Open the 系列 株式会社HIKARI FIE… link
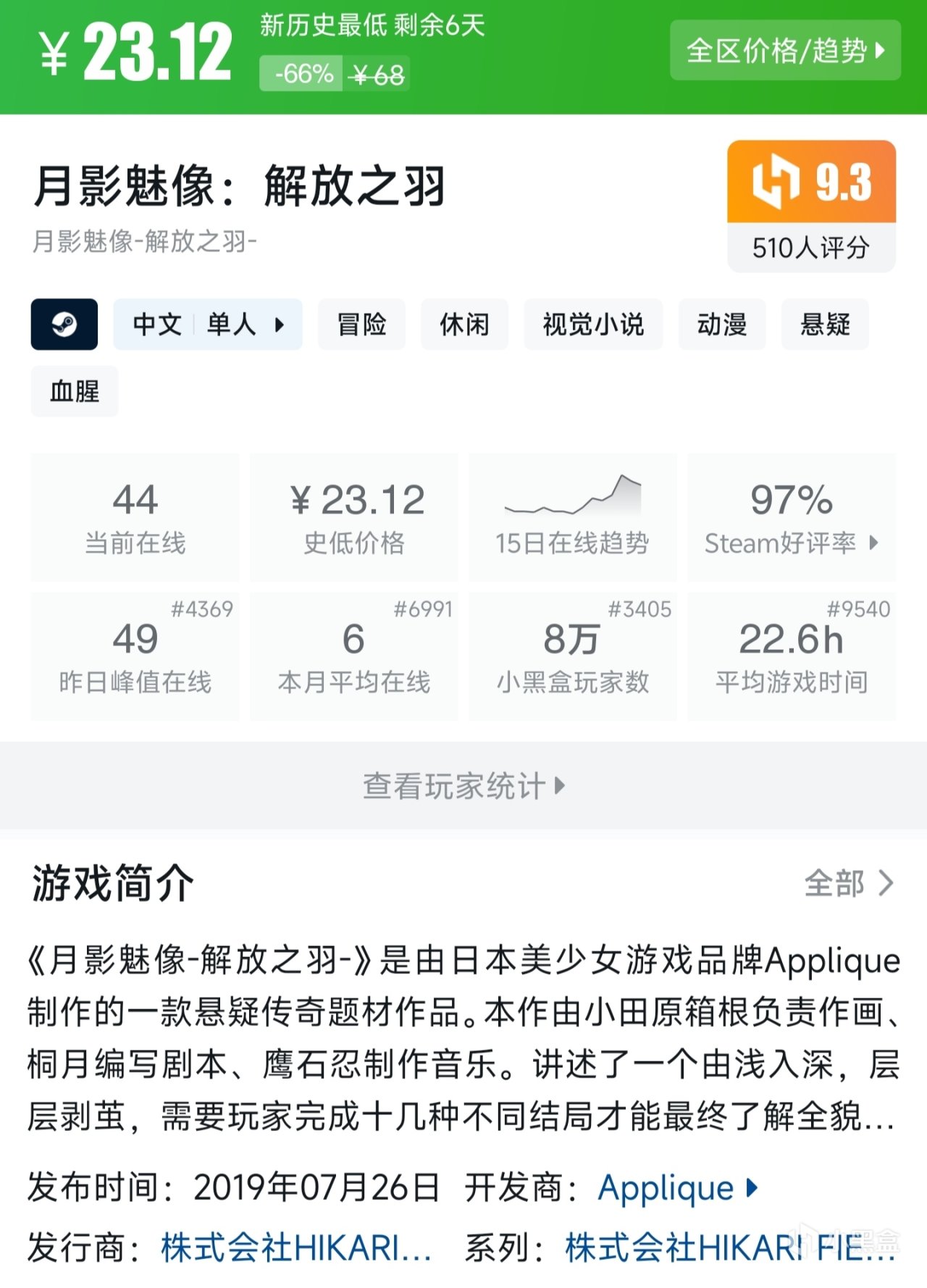Screen dimensions: 927x1288 [x=729, y=1247]
